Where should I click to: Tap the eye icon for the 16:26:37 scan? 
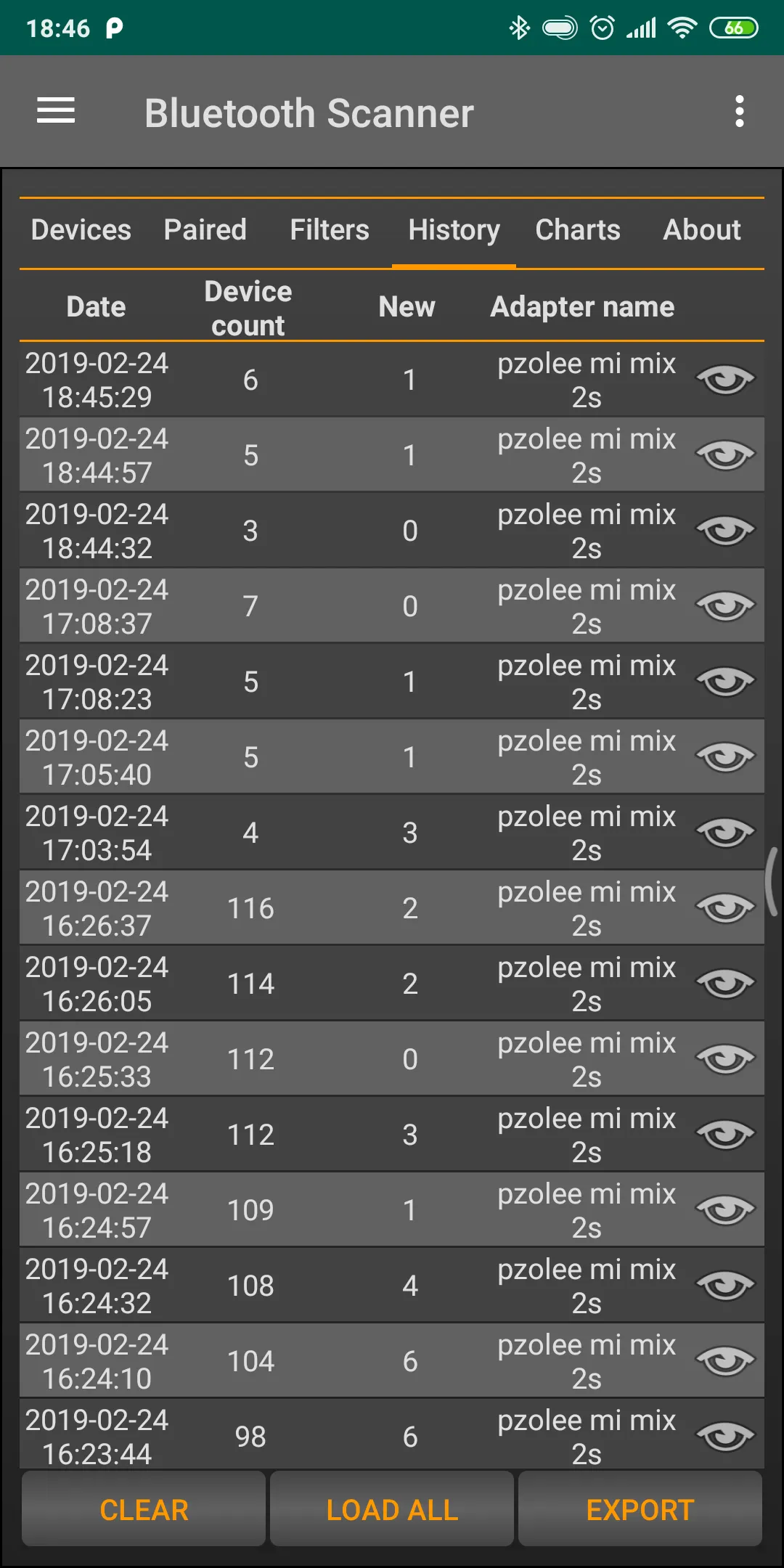[725, 907]
